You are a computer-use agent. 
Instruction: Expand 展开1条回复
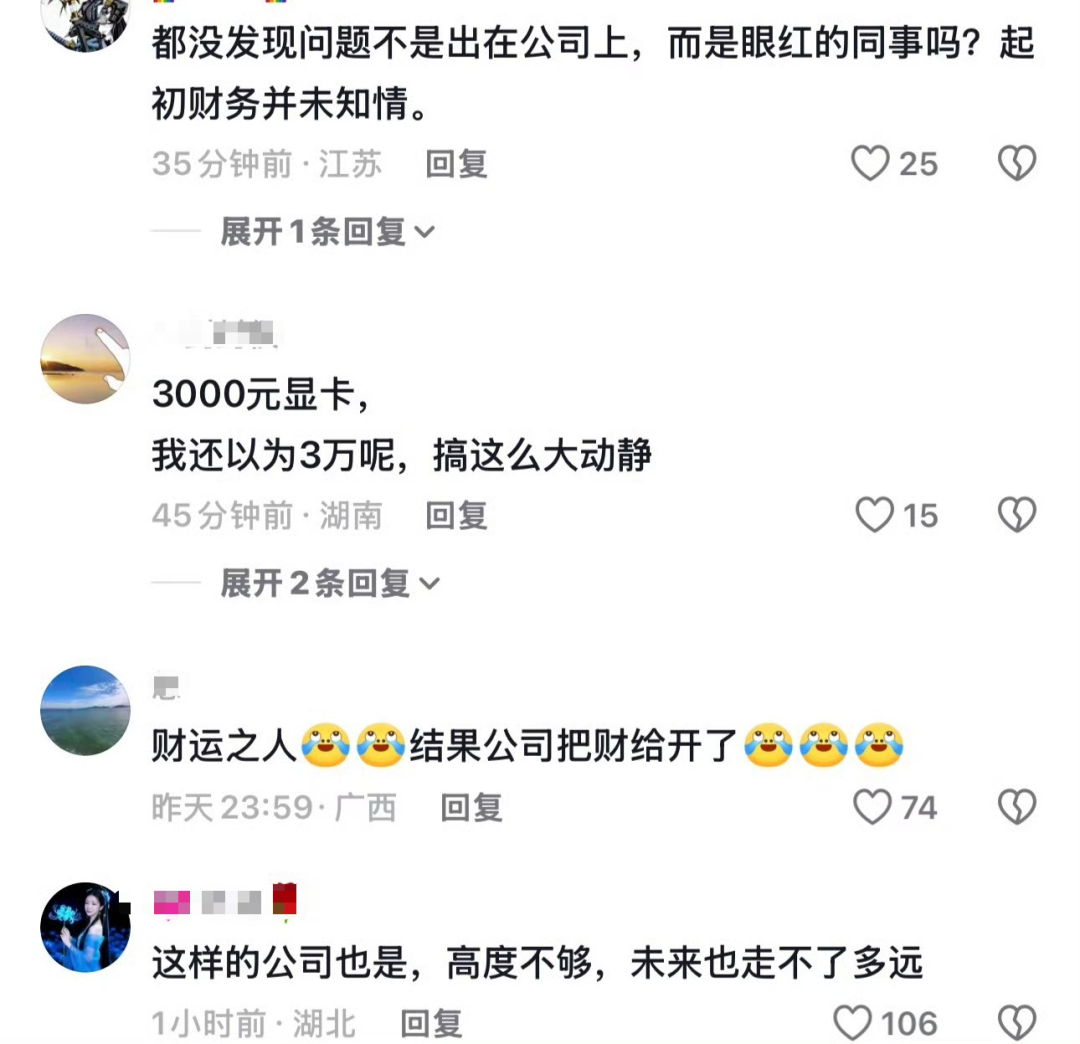coord(327,232)
